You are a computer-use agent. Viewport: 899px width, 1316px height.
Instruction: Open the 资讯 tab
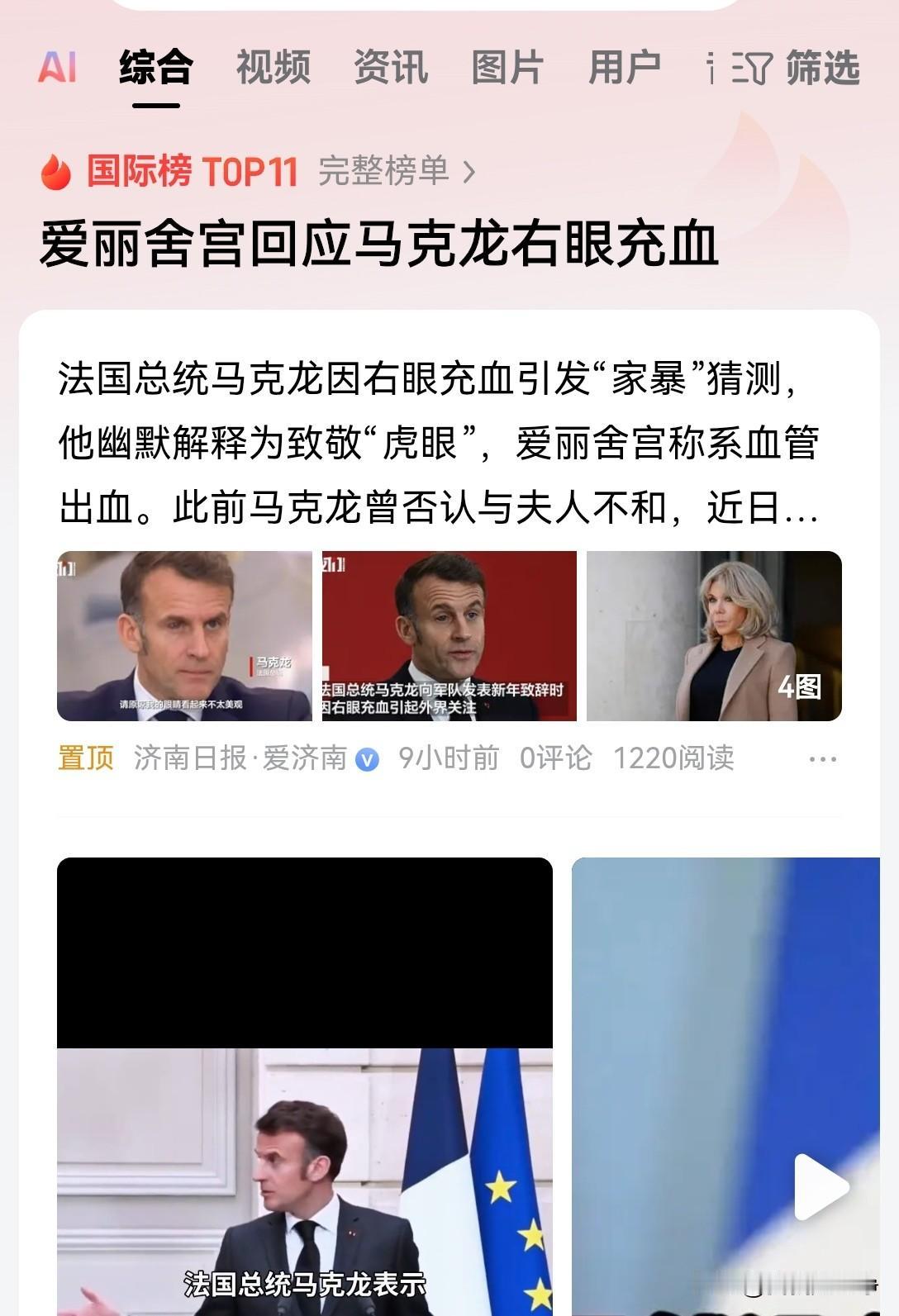point(390,69)
